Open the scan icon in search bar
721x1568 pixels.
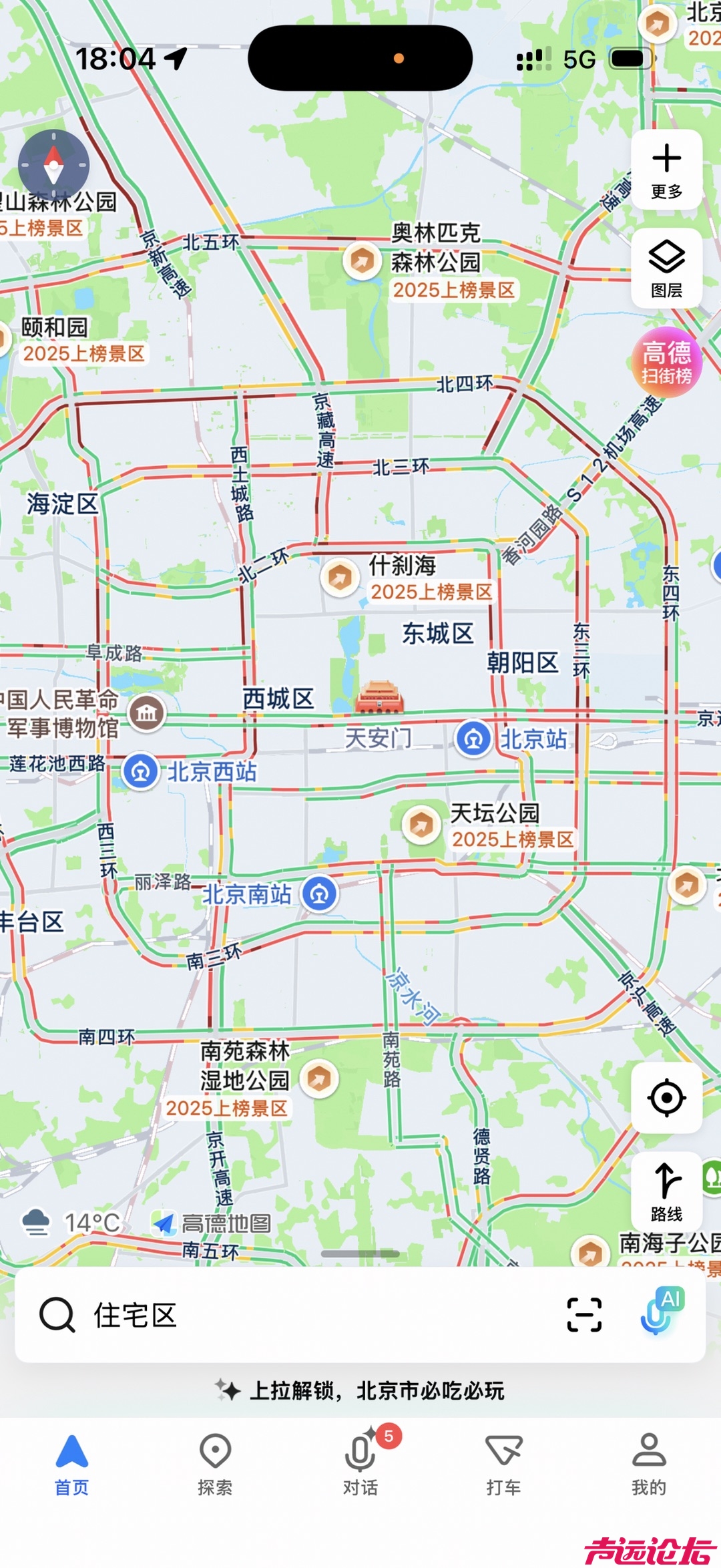coord(584,1315)
